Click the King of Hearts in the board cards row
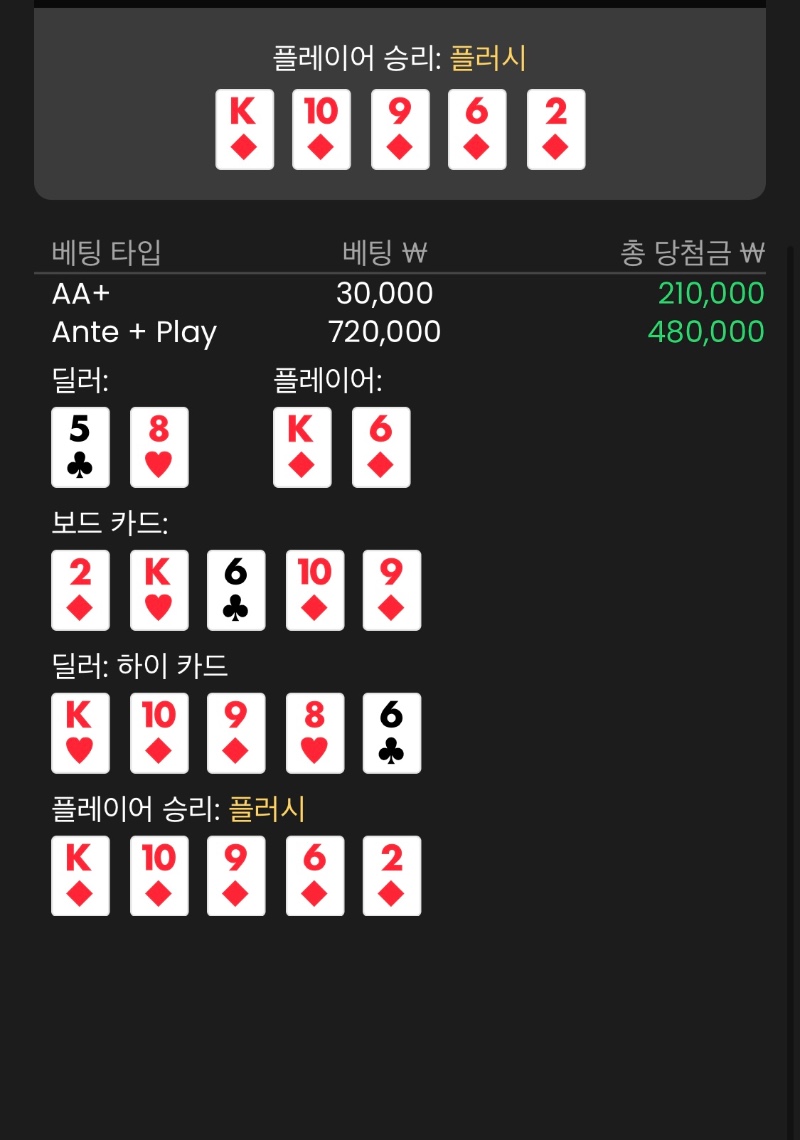 click(159, 590)
